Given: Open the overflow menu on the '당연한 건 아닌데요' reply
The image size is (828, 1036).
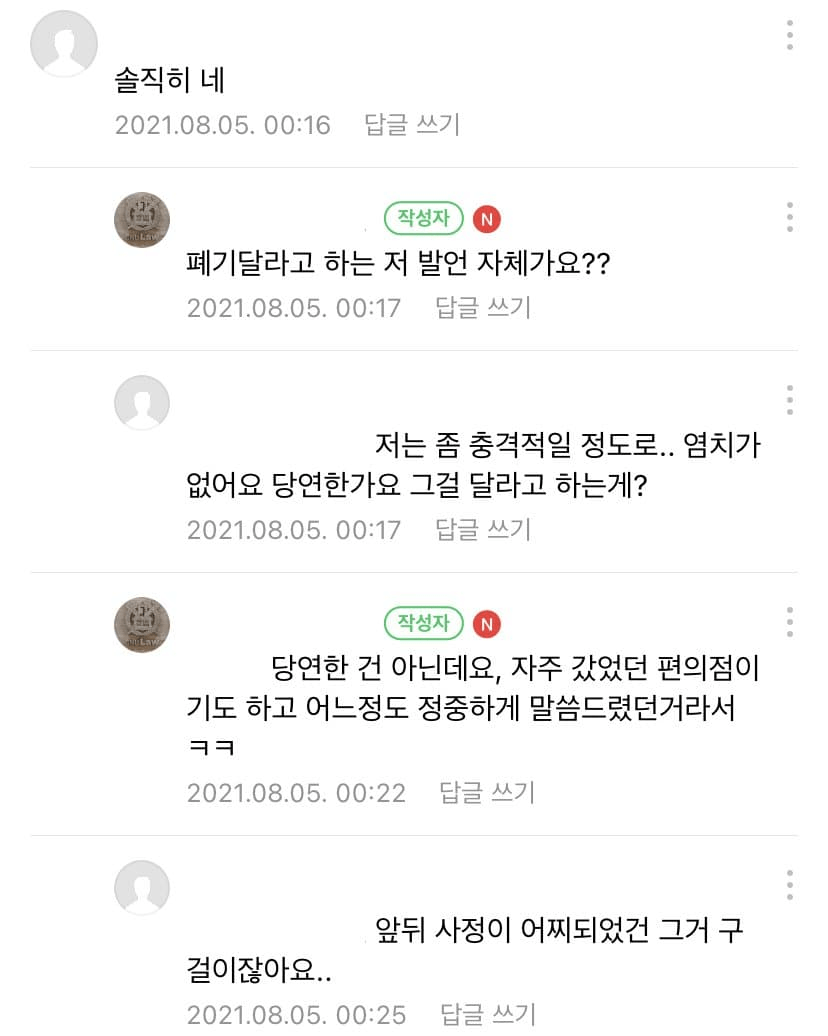Looking at the screenshot, I should click(x=789, y=621).
